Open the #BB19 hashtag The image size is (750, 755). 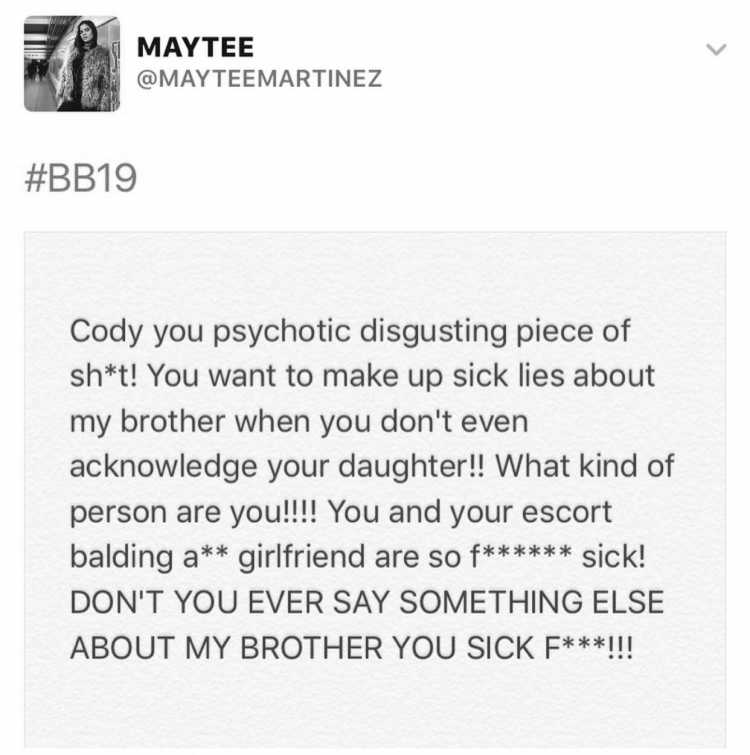click(x=80, y=178)
